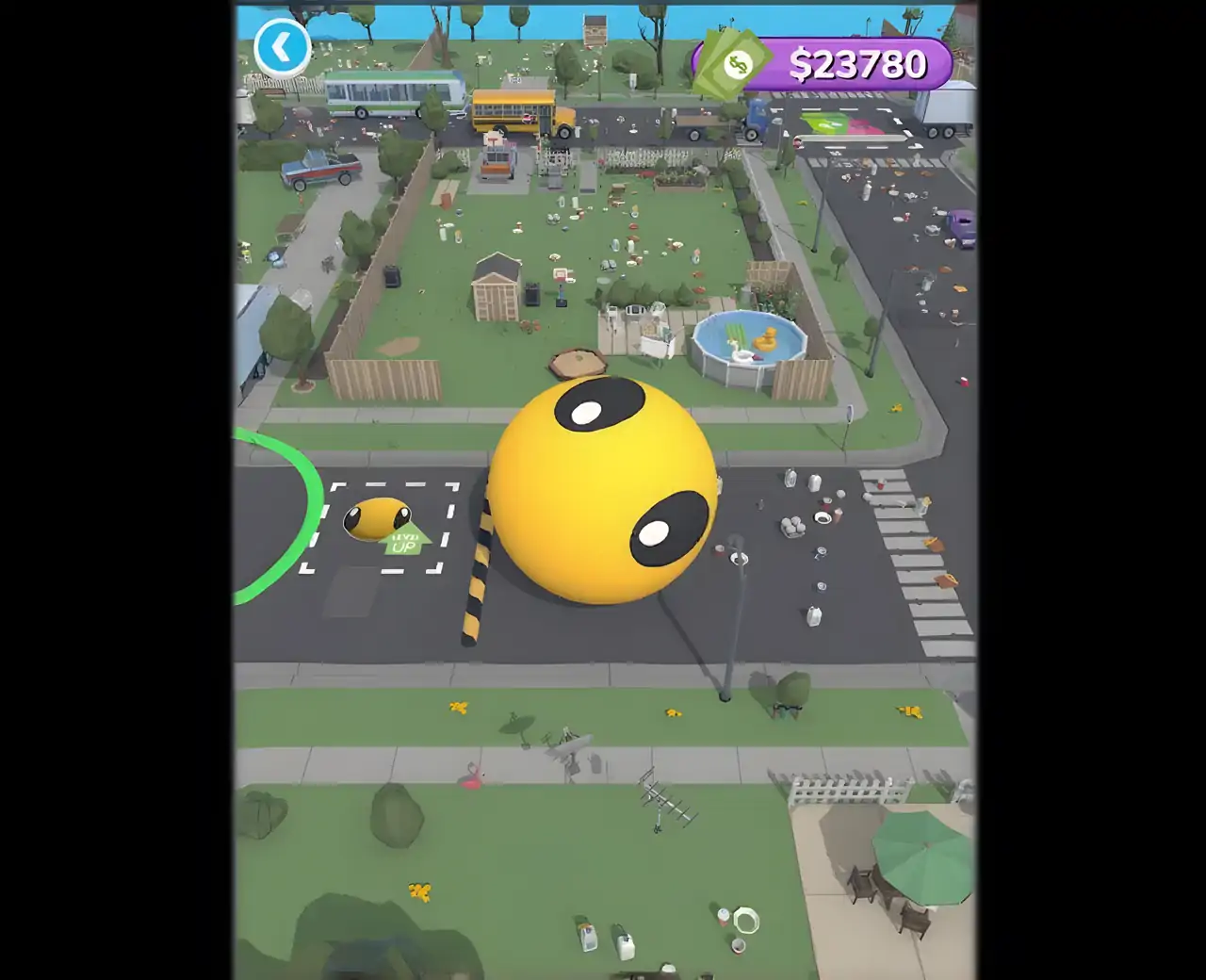Screen dimensions: 1206x980
Task: Tap the blue back arrow button
Action: [x=282, y=47]
